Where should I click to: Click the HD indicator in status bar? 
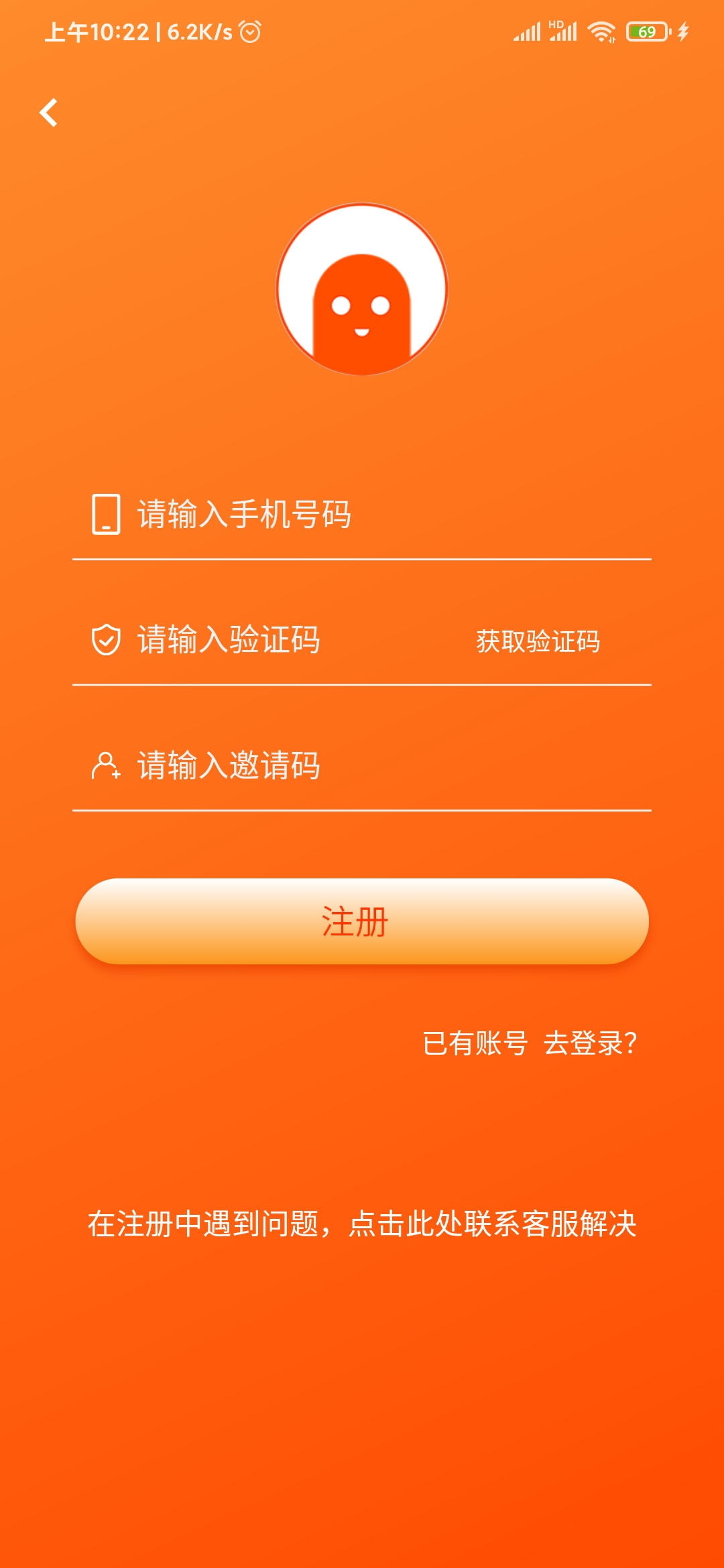555,25
